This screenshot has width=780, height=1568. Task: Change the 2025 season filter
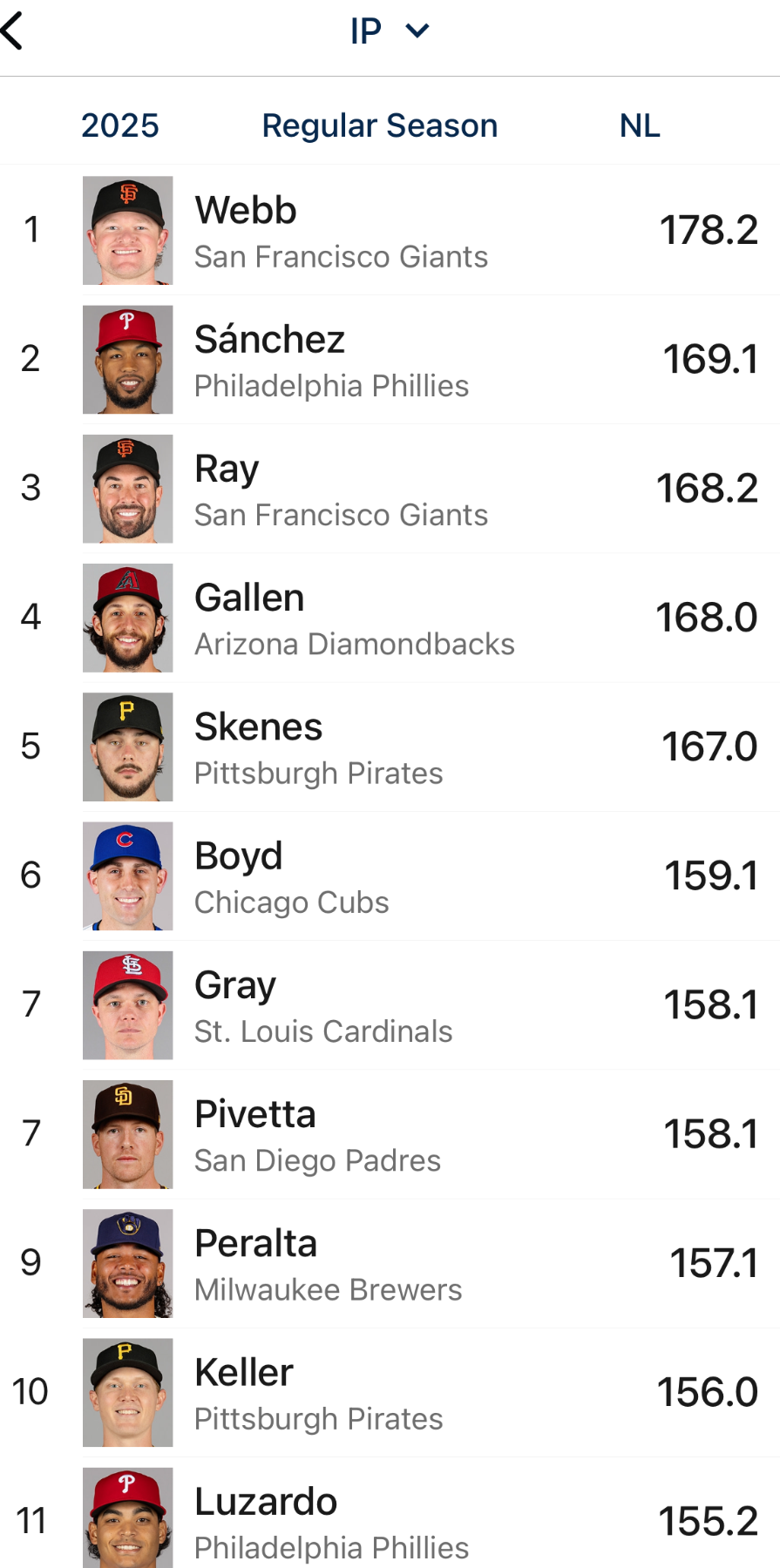[x=120, y=125]
